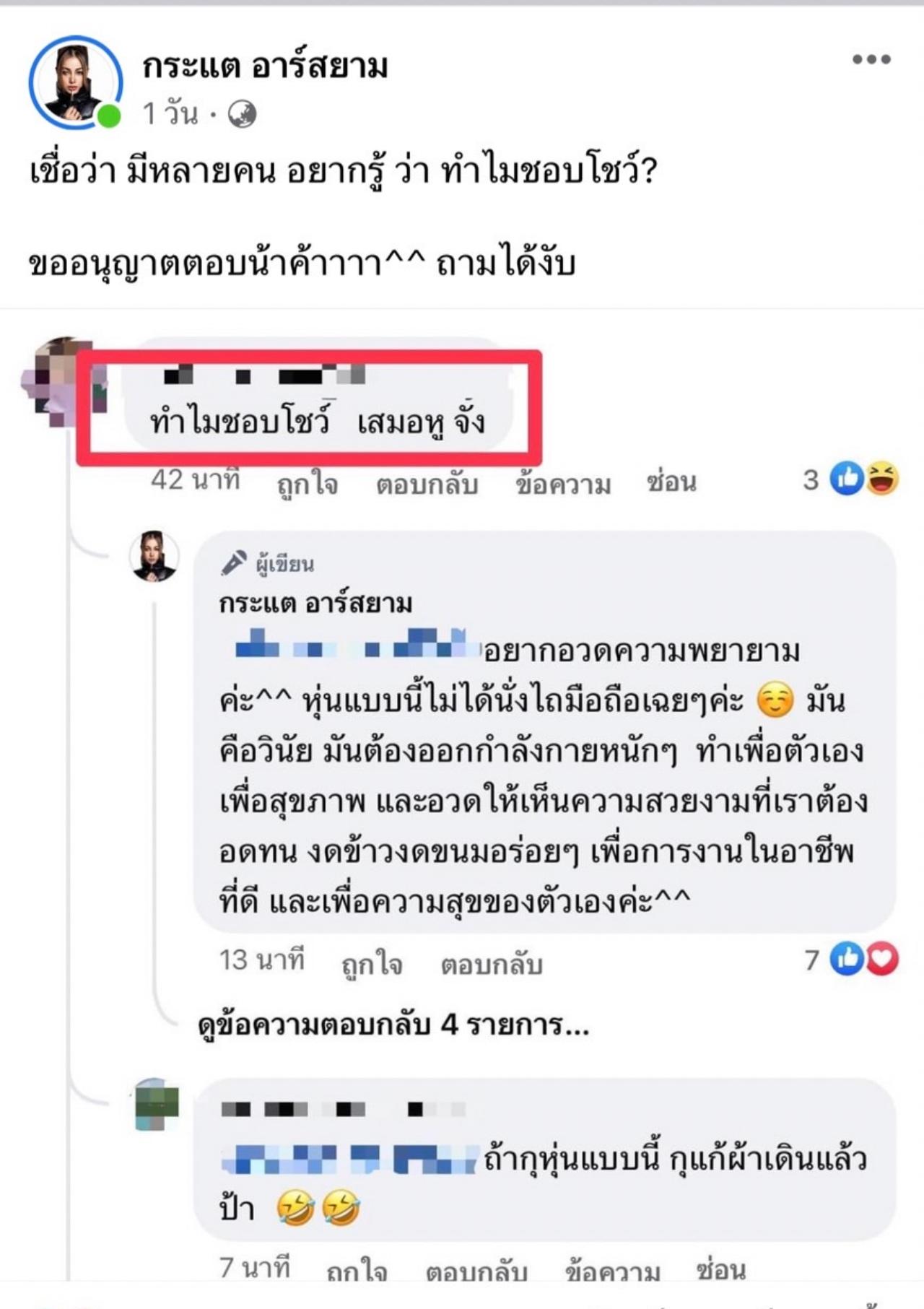Like the author's reply from 13 นาที
The height and width of the screenshot is (1309, 924).
click(x=372, y=963)
